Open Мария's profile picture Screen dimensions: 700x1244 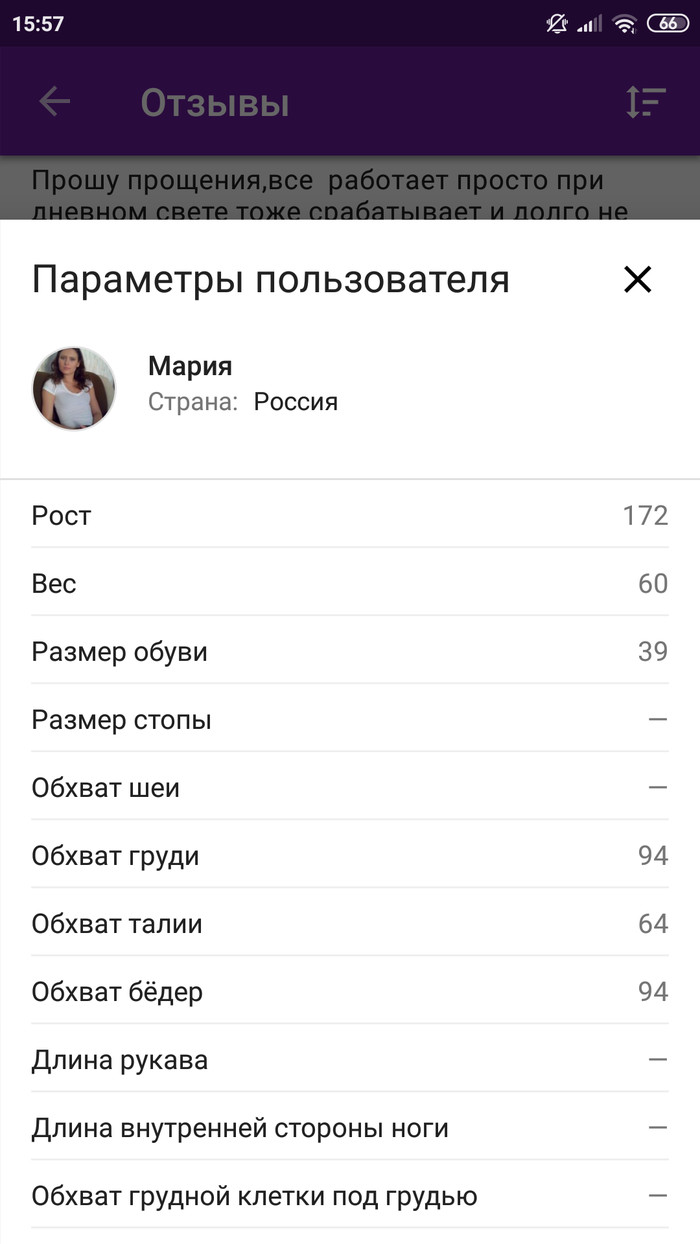(x=74, y=389)
